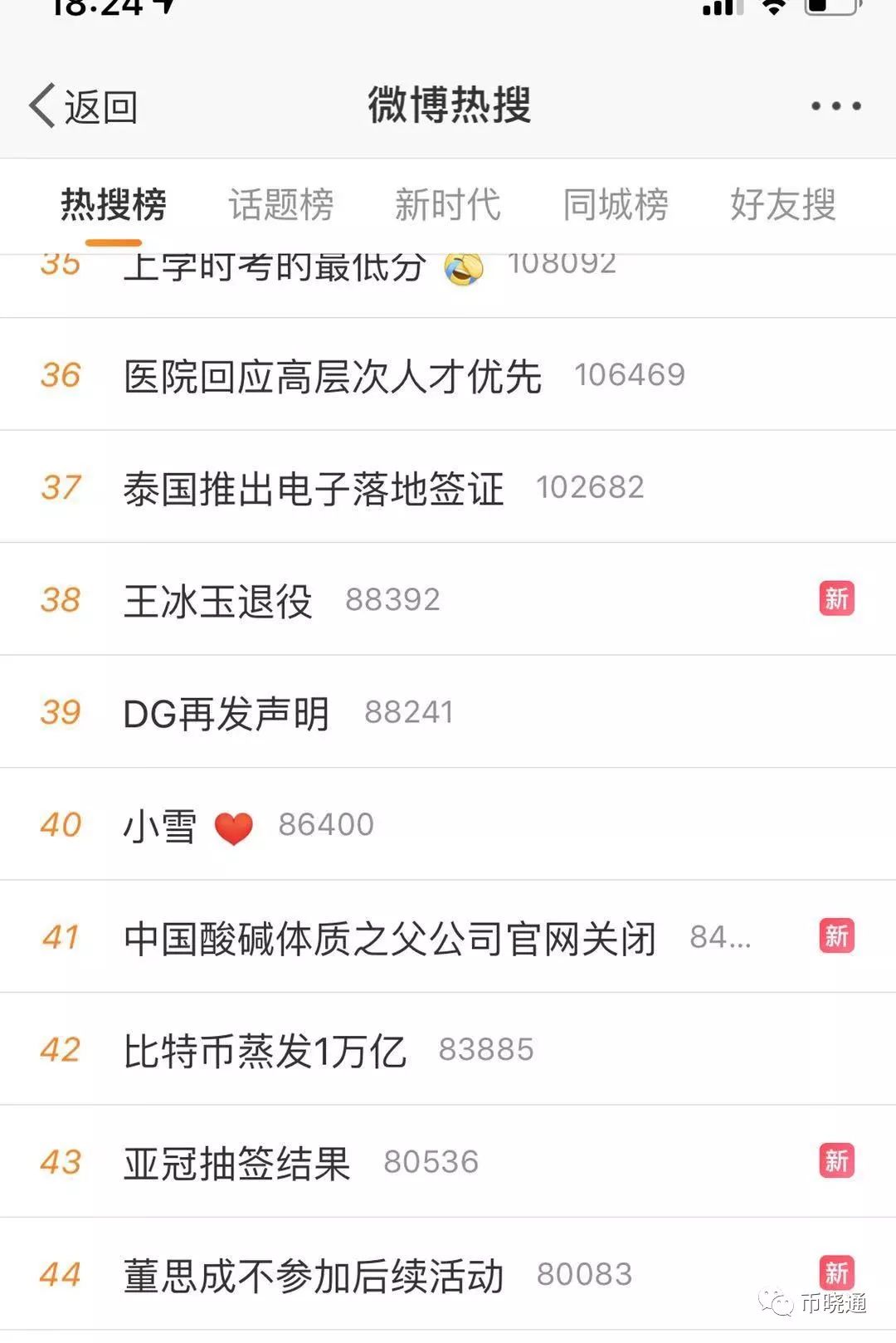Tap 返回 to go back
Screen dimensions: 896x1343
[83, 106]
